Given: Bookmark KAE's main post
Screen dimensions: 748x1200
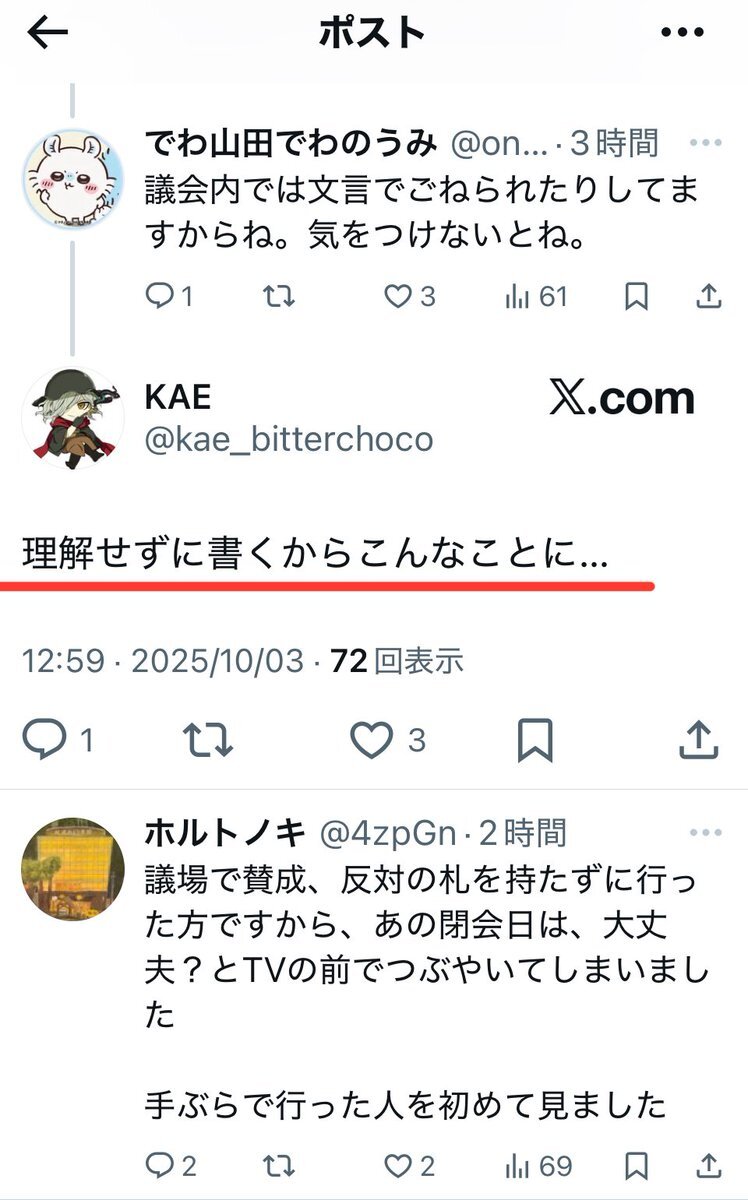Looking at the screenshot, I should [x=536, y=740].
